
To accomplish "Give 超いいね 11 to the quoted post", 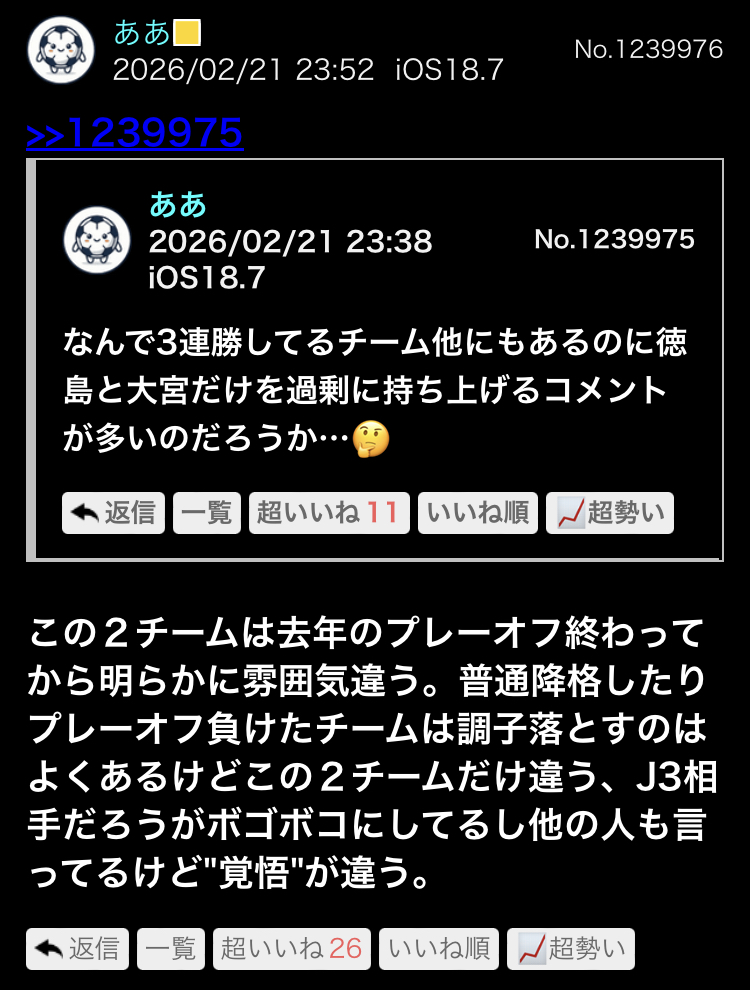I will click(x=329, y=513).
